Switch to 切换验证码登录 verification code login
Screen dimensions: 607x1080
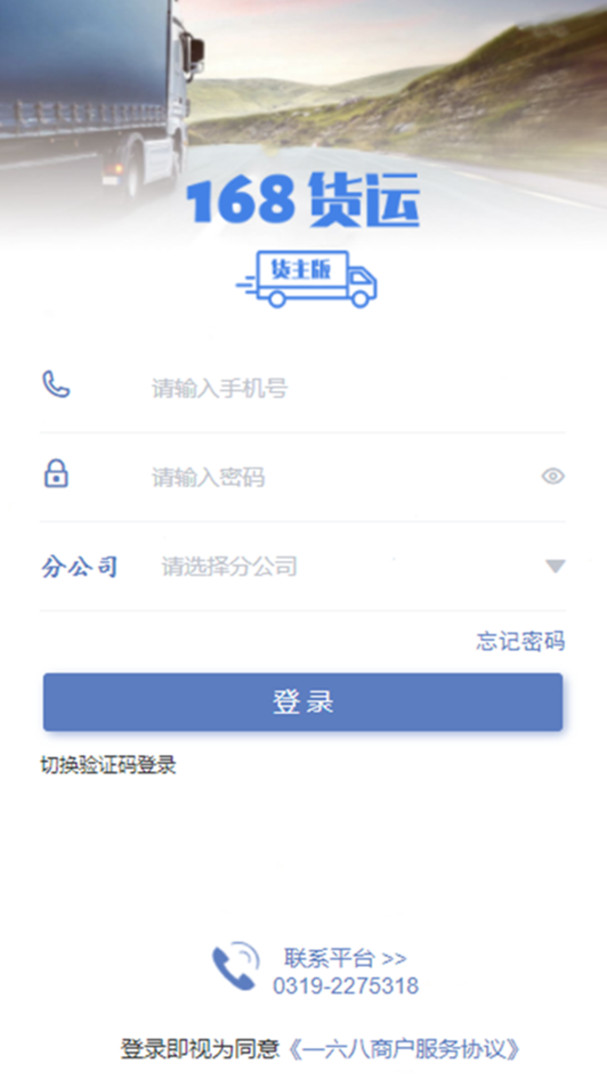pyautogui.click(x=108, y=765)
